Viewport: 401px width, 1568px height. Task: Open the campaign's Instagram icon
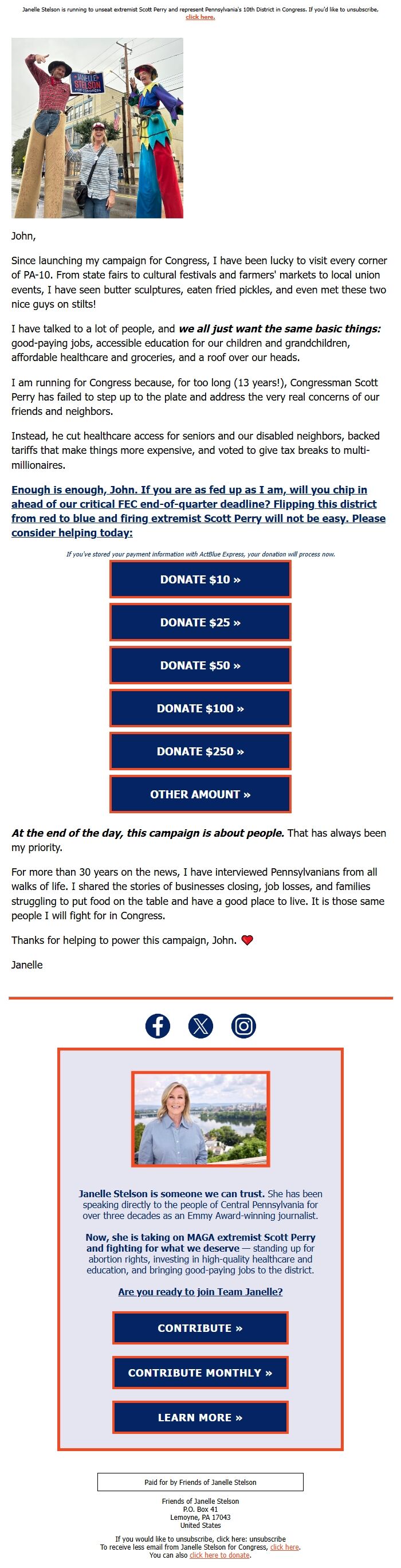(243, 1026)
